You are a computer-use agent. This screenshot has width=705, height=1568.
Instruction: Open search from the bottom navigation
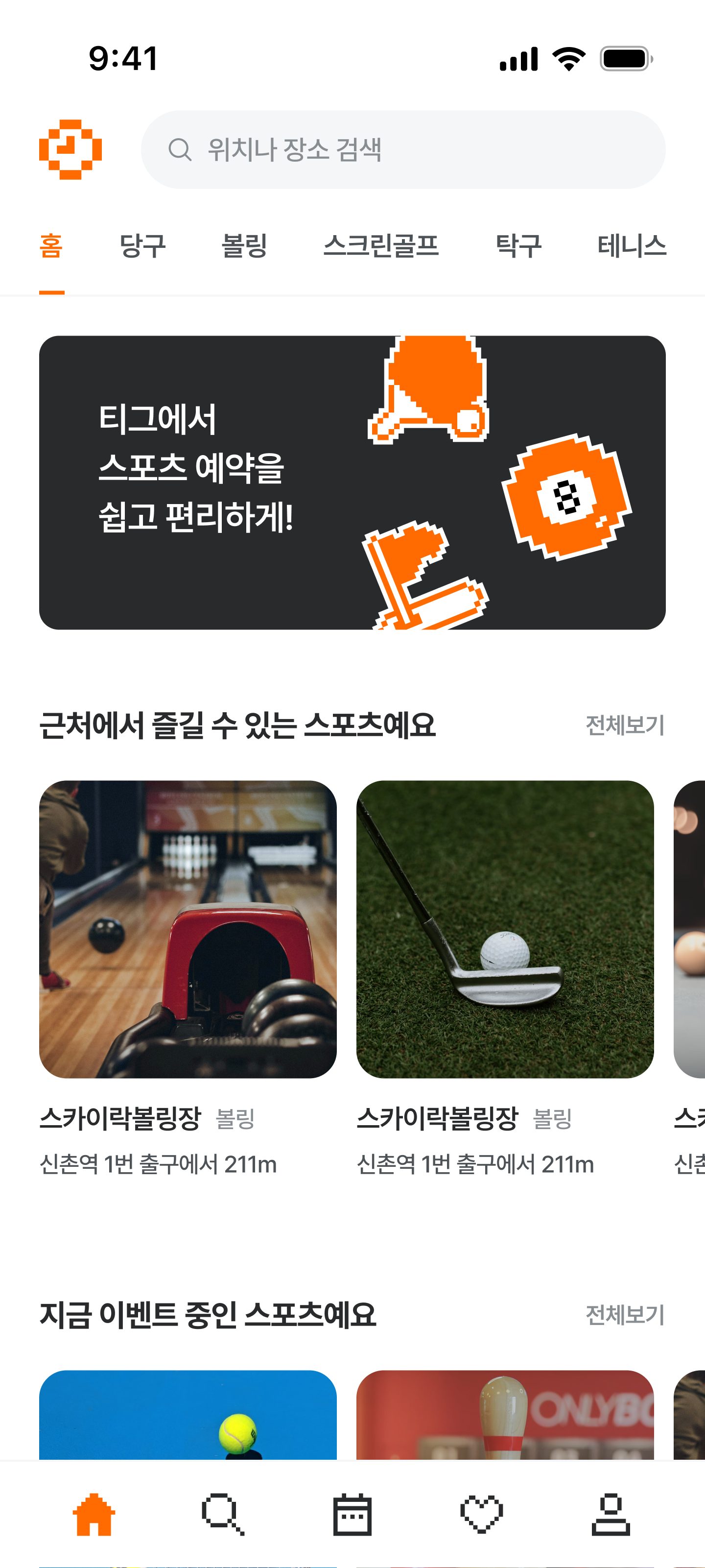point(223,1514)
